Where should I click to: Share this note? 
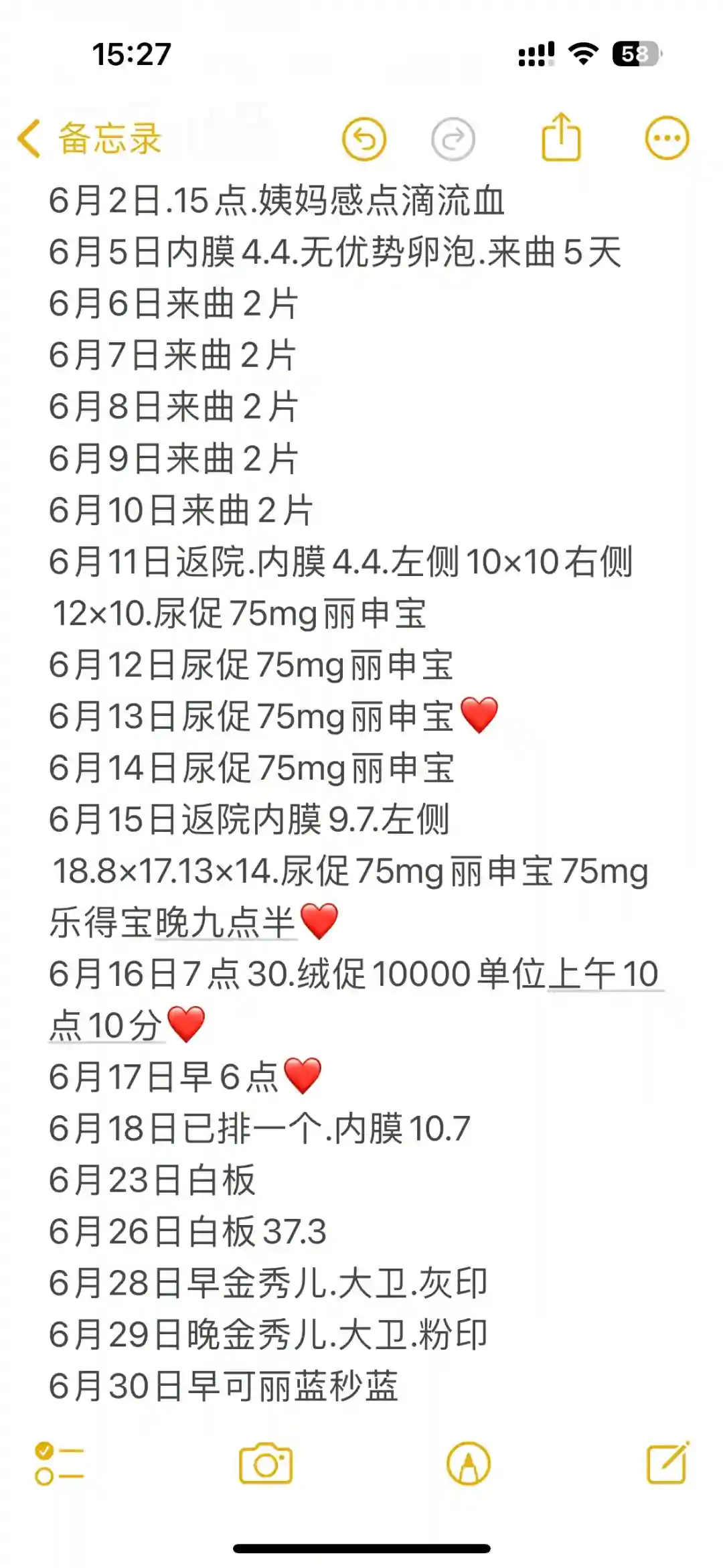point(561,137)
